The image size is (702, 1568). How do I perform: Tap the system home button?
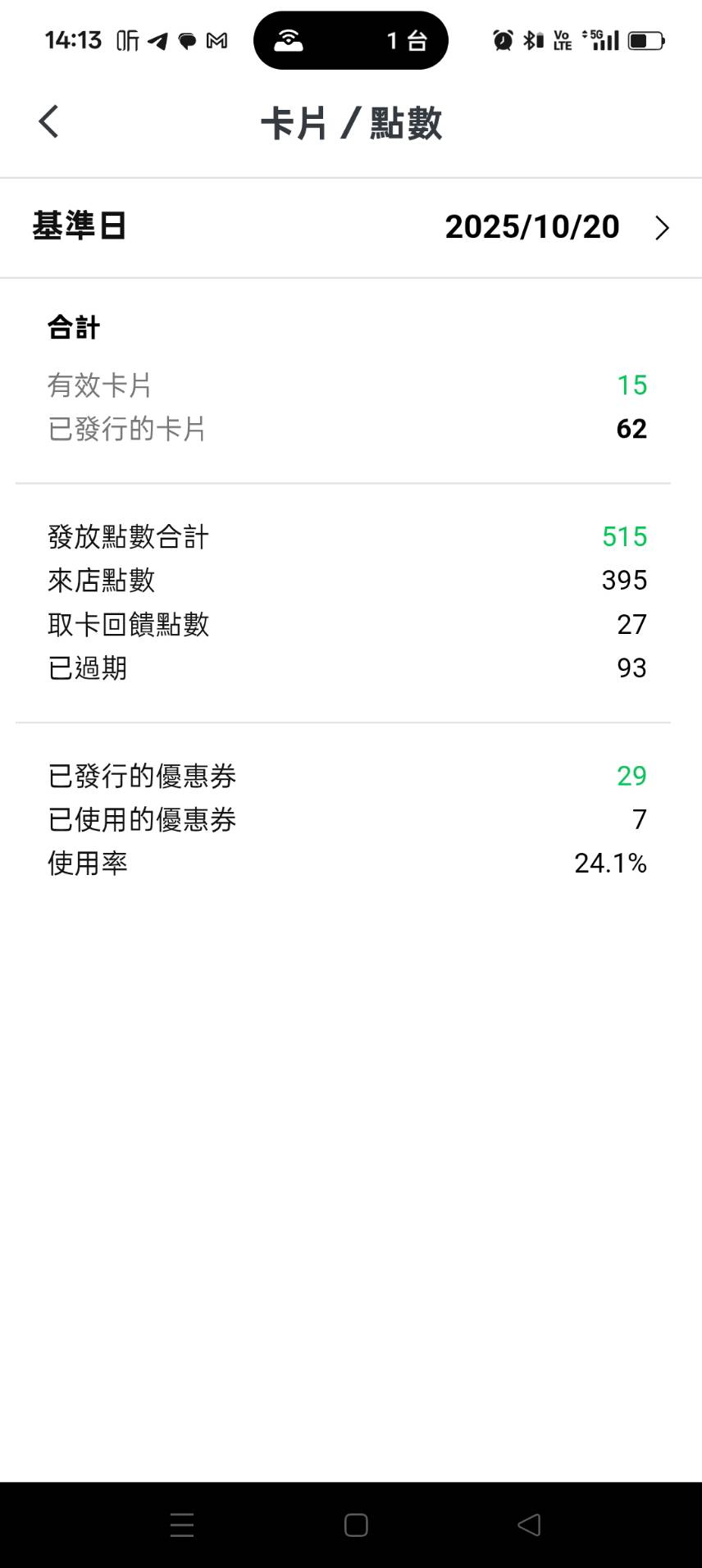pos(356,1525)
